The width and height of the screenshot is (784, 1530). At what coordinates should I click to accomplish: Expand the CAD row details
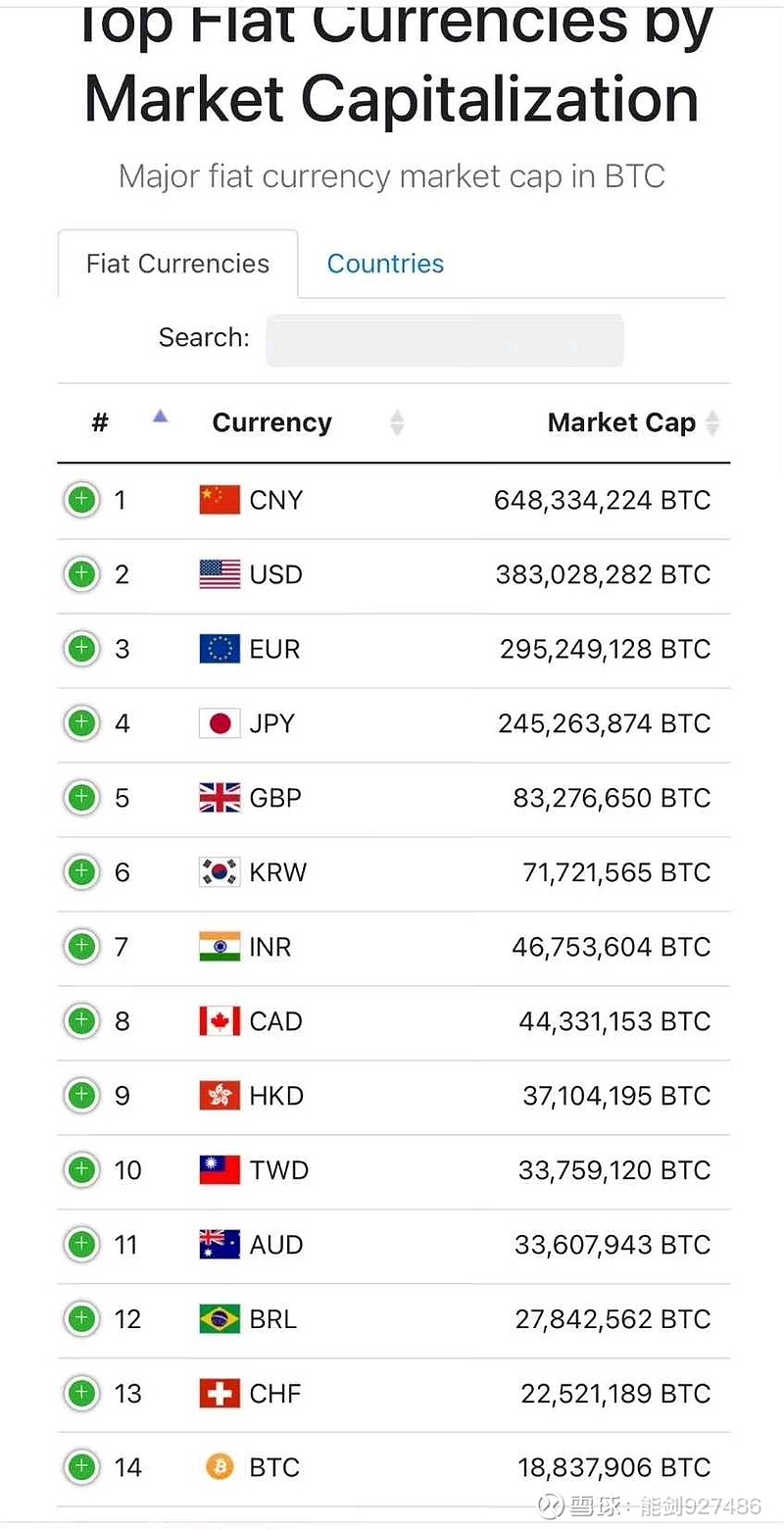[81, 1020]
